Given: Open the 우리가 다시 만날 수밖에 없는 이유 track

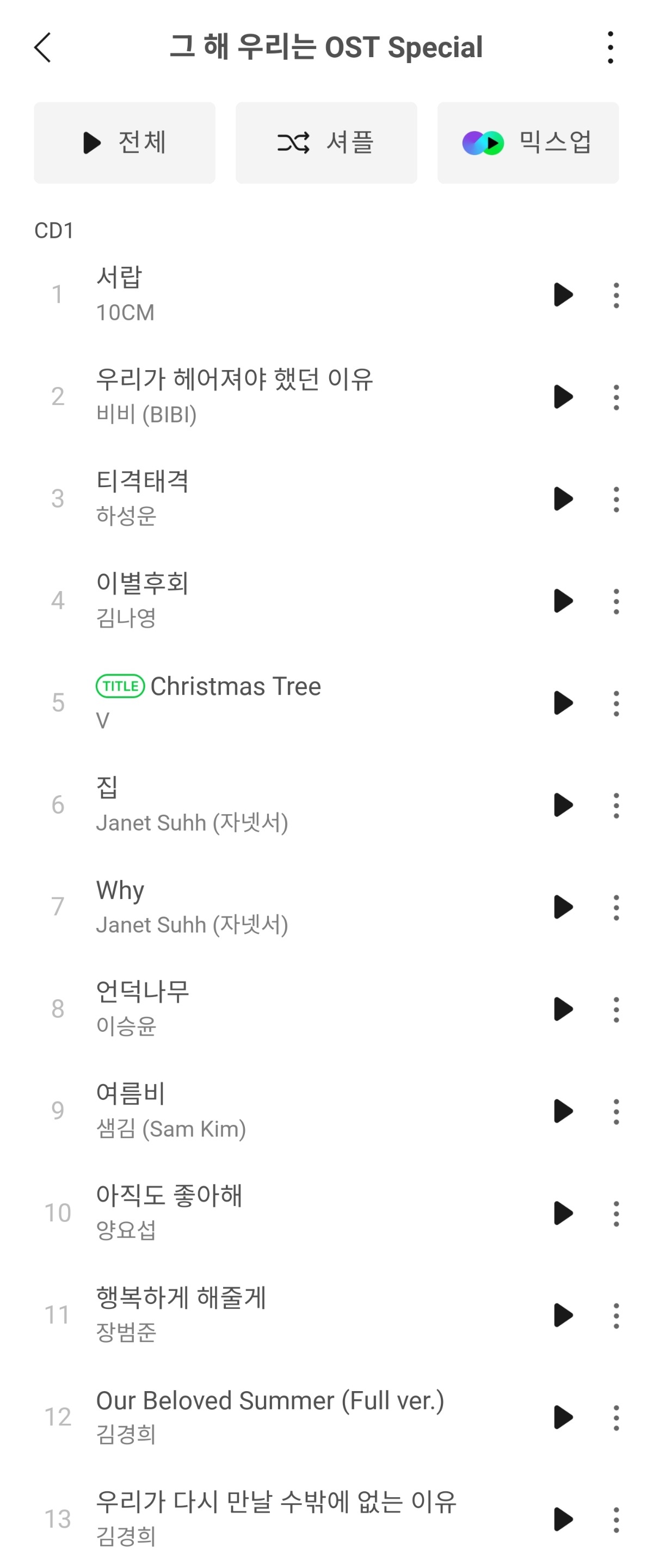Looking at the screenshot, I should (274, 1518).
